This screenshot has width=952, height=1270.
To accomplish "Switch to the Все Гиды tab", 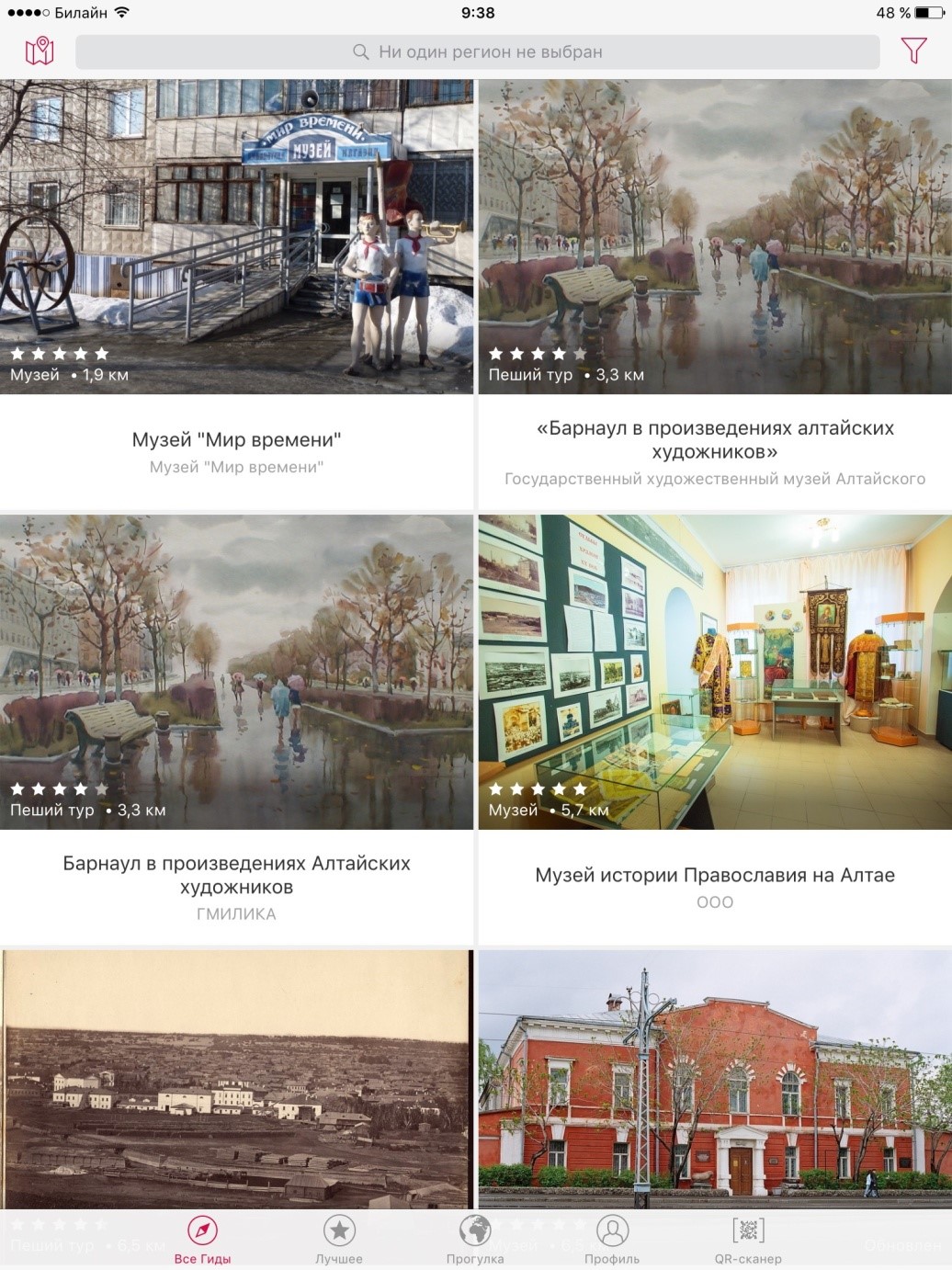I will coord(202,1240).
